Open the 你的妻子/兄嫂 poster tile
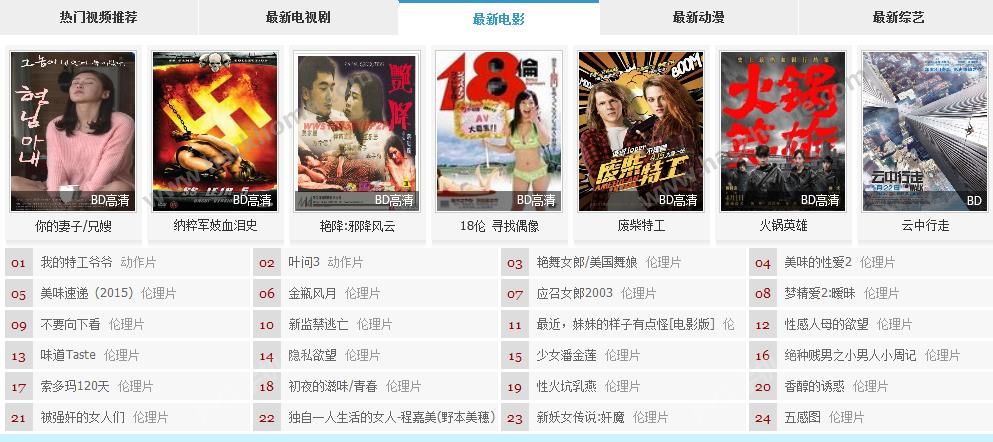 [x=73, y=131]
